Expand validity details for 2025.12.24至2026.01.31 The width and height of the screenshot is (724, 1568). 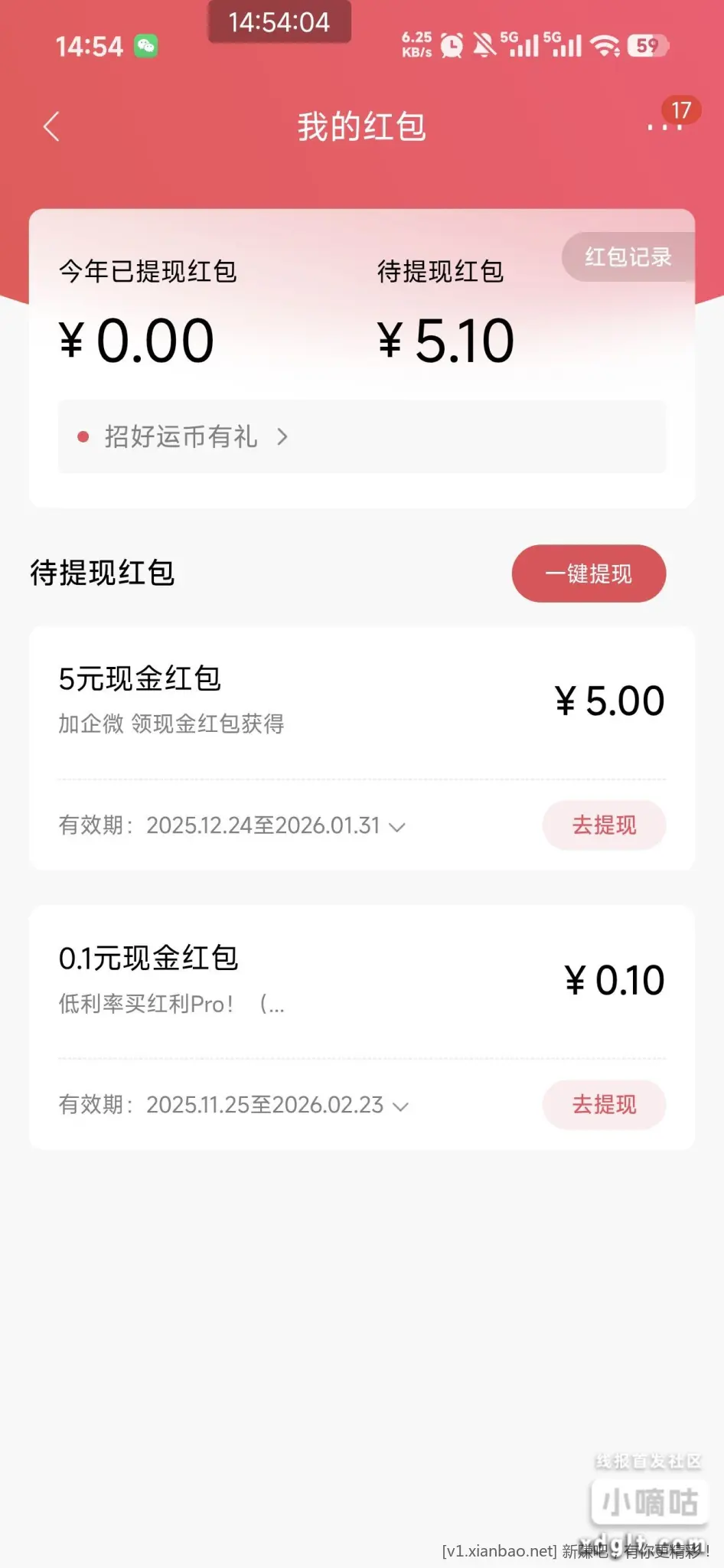[397, 827]
